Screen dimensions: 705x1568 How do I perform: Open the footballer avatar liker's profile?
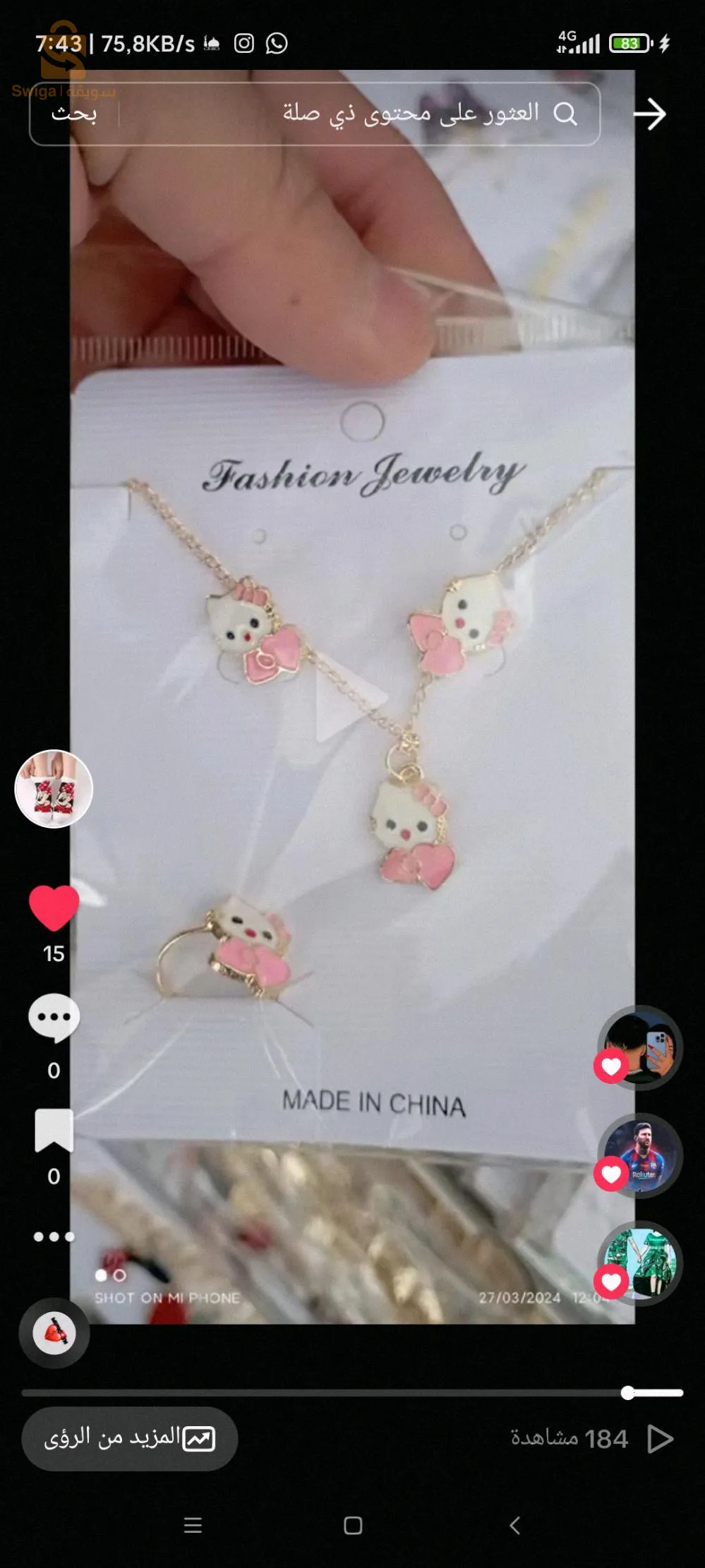click(639, 1156)
